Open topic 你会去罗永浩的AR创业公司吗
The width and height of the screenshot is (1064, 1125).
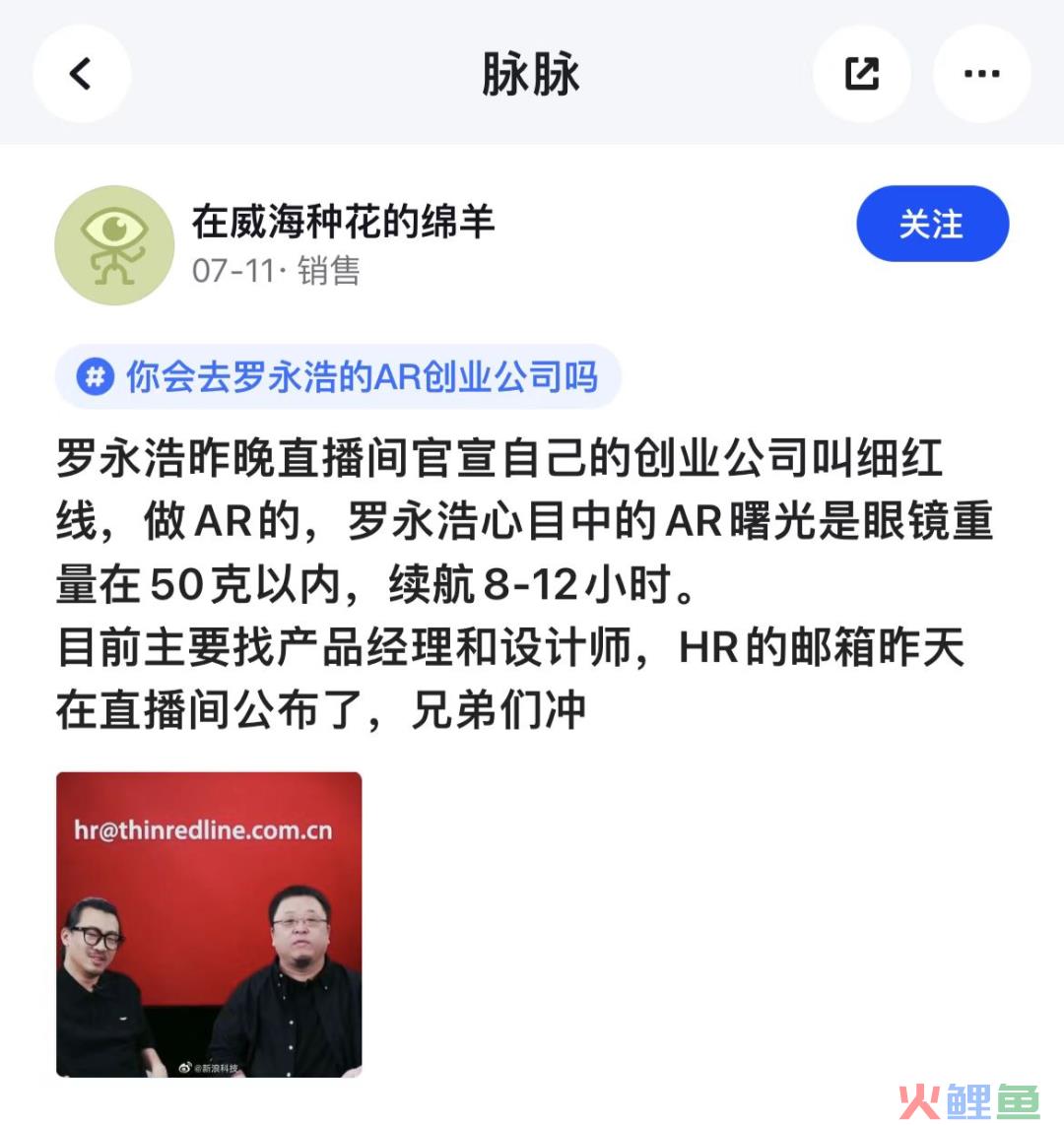(339, 377)
